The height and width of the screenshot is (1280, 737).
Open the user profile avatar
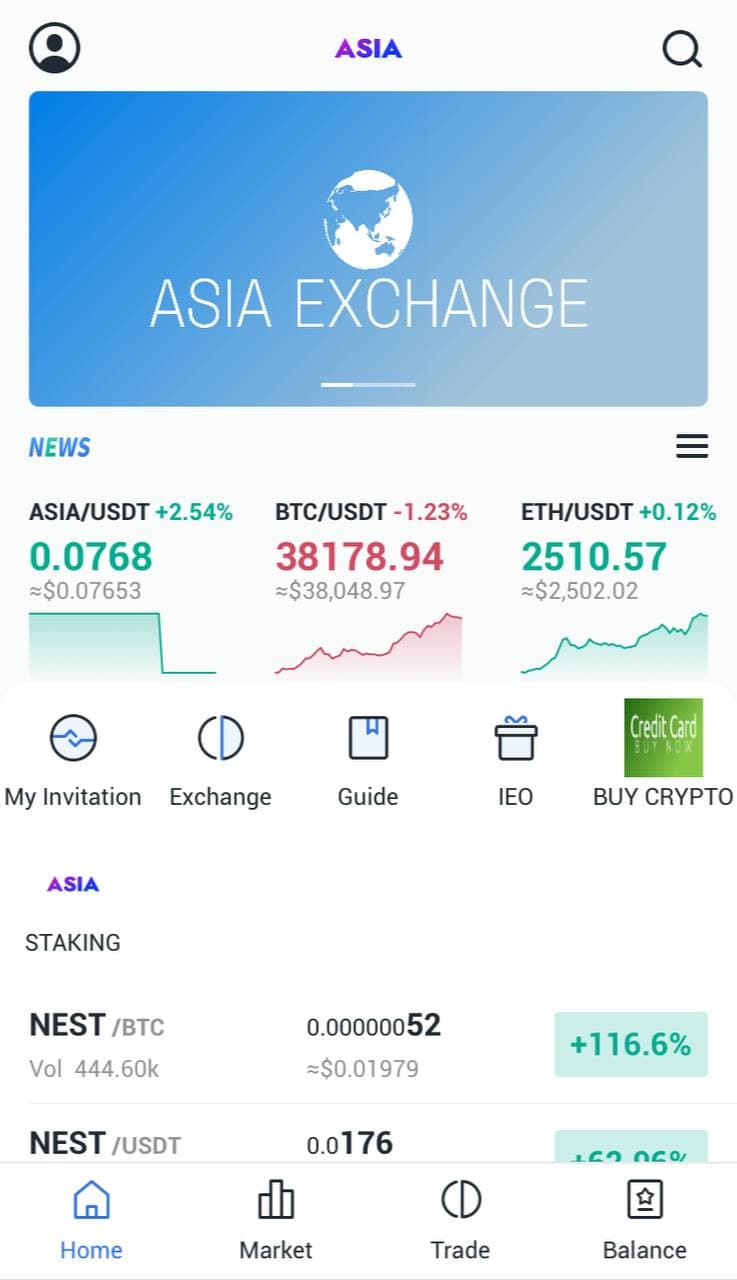click(x=55, y=47)
